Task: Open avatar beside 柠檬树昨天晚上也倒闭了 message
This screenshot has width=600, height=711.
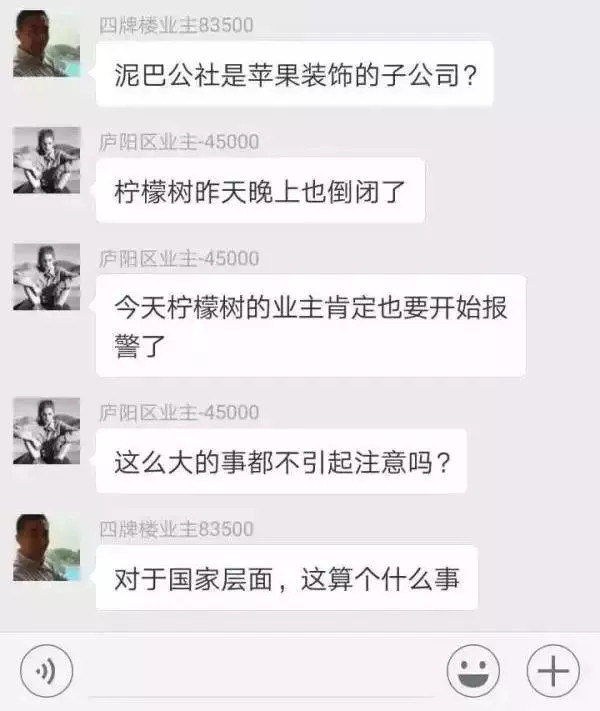Action: 46,161
